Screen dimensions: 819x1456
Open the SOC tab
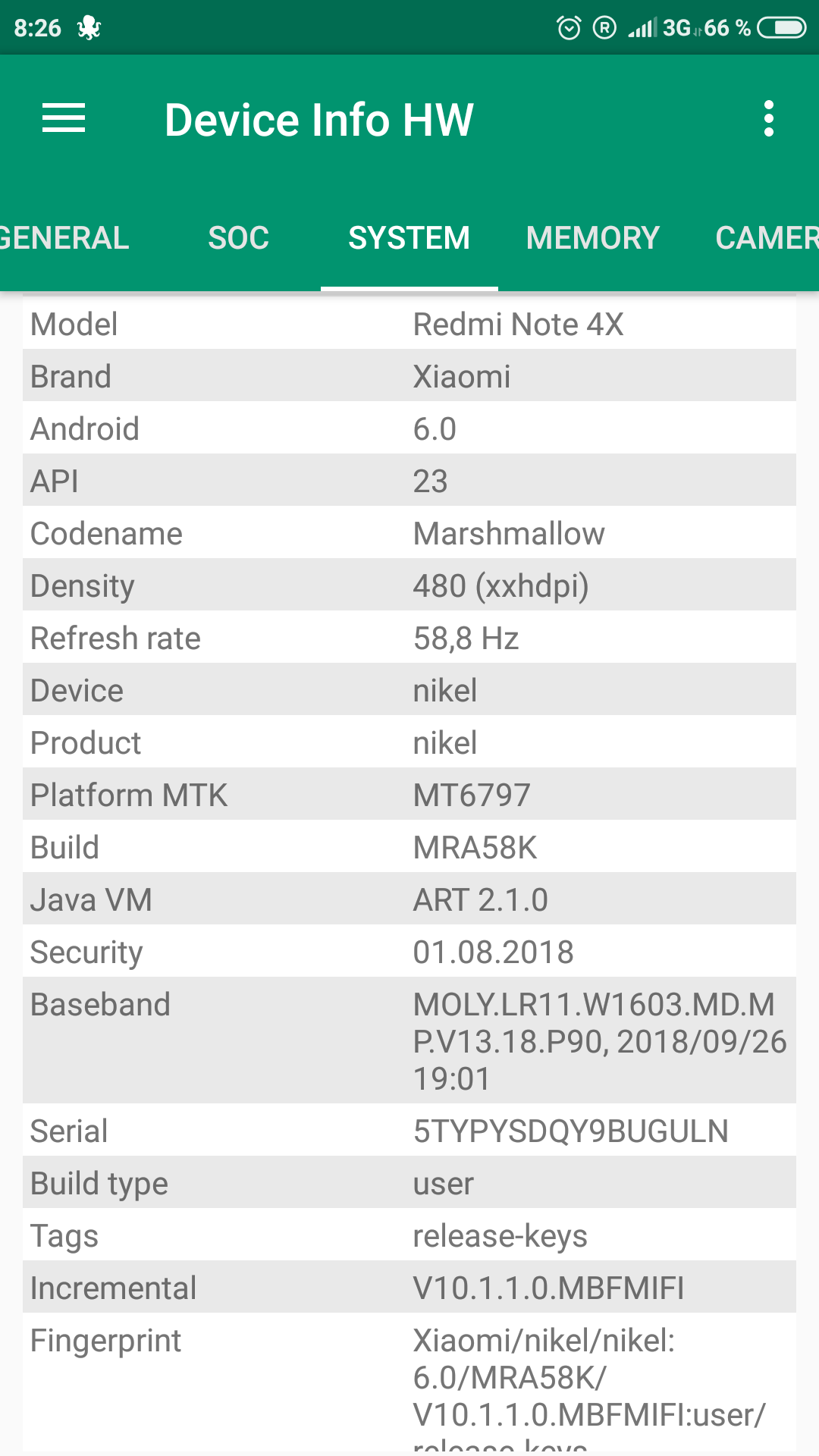[x=239, y=237]
